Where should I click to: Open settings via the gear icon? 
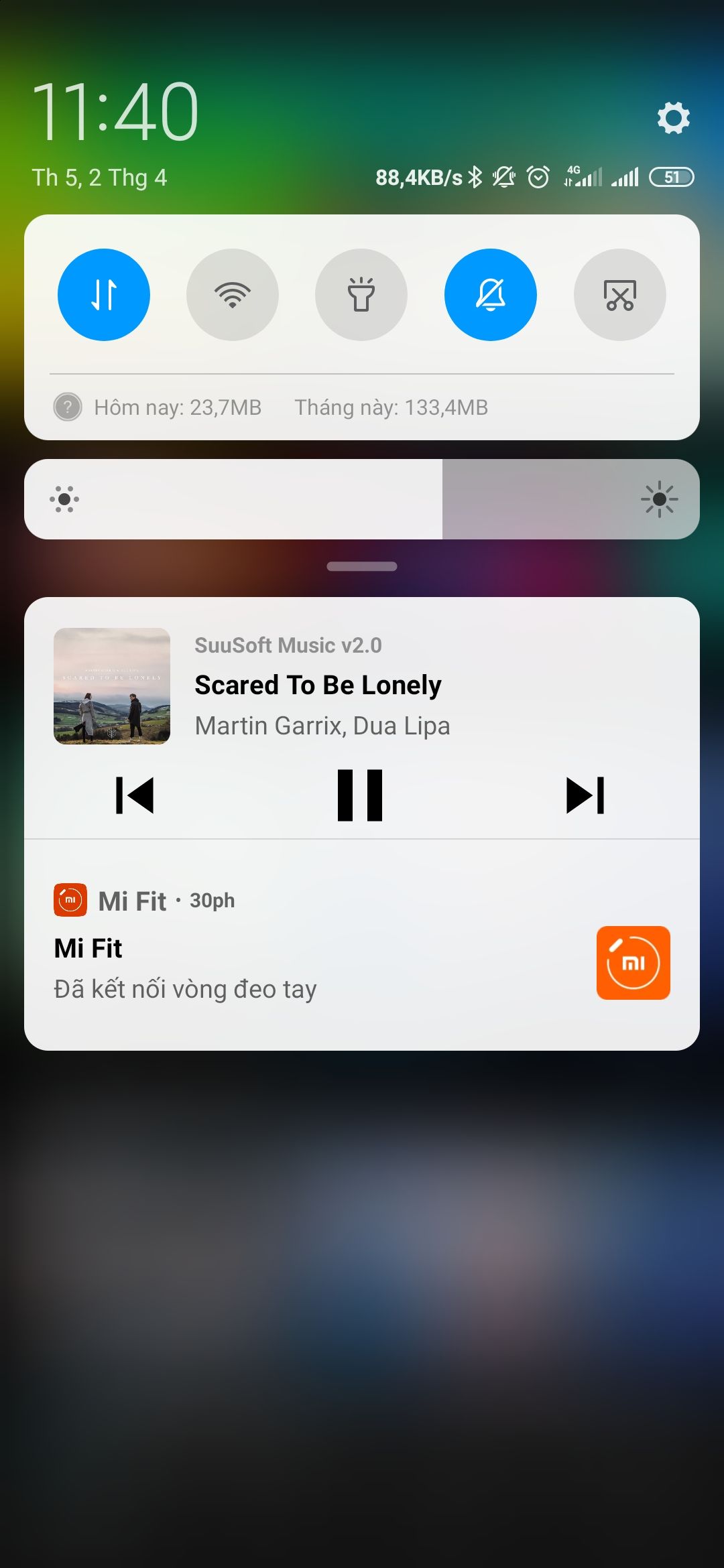point(673,118)
